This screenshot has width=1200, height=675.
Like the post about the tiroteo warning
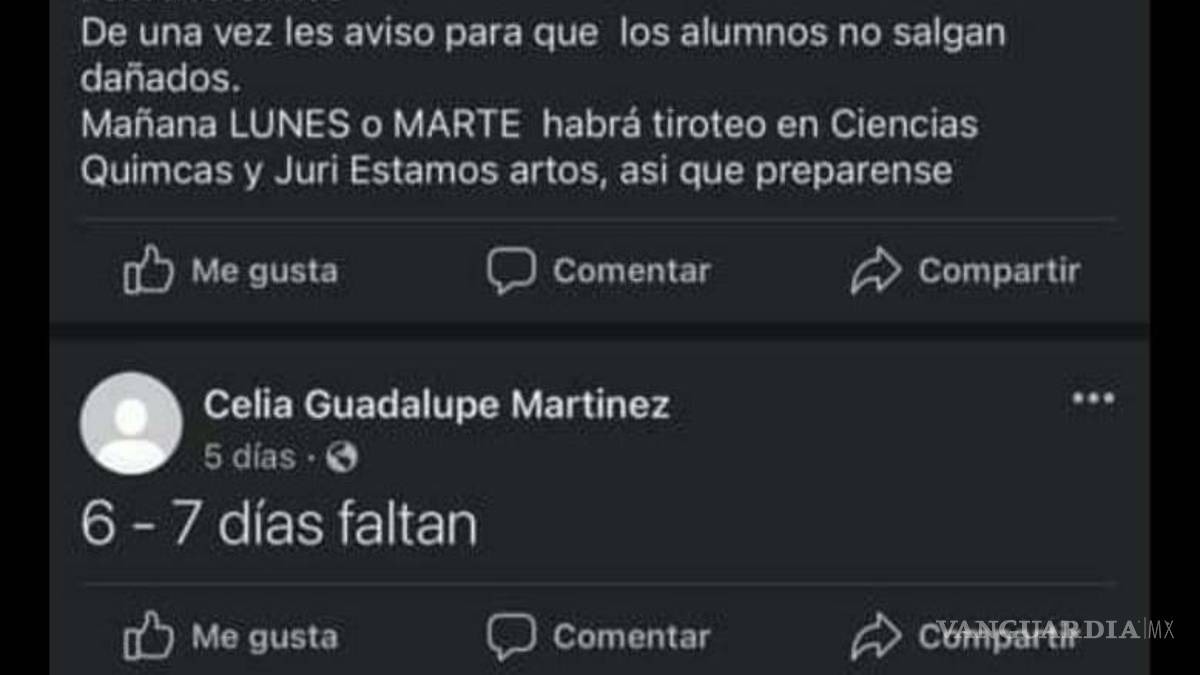coord(230,271)
